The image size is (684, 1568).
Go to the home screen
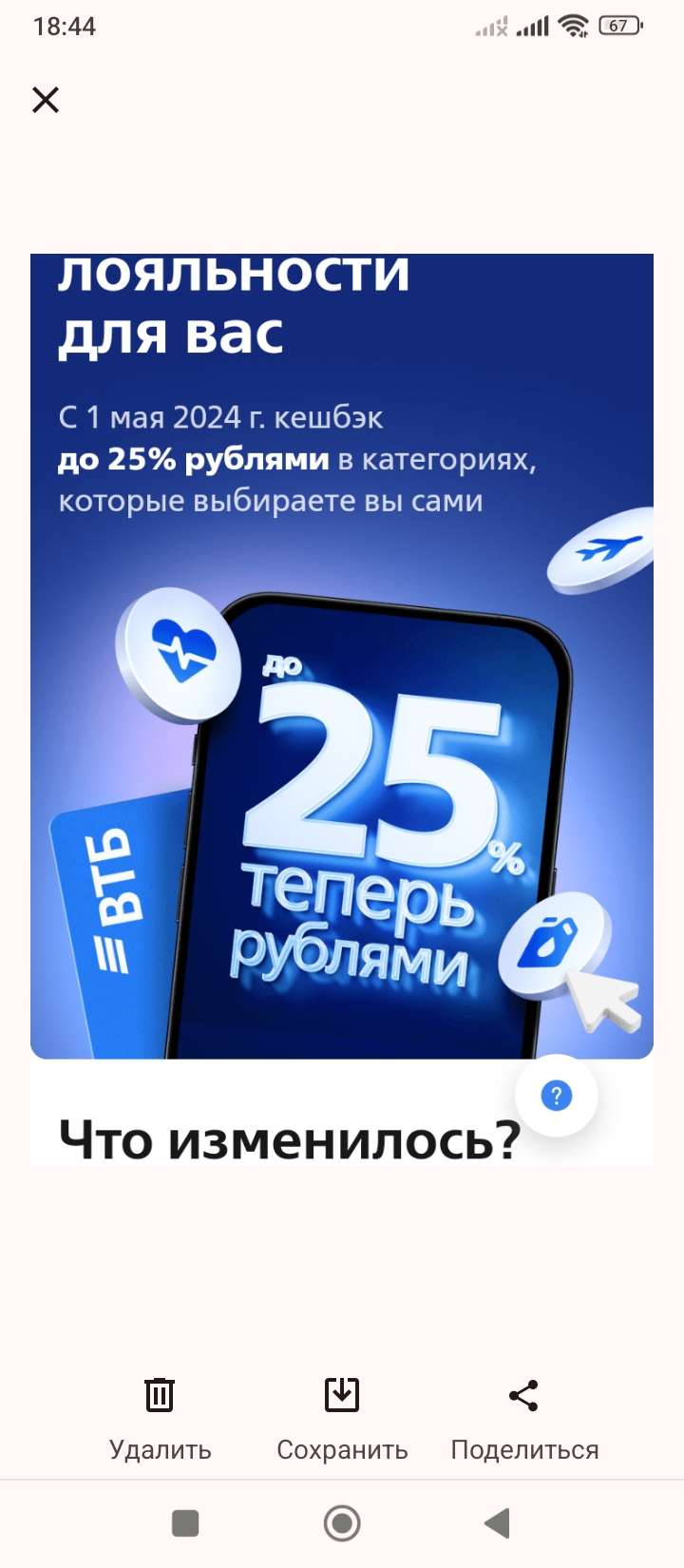coord(342,1523)
